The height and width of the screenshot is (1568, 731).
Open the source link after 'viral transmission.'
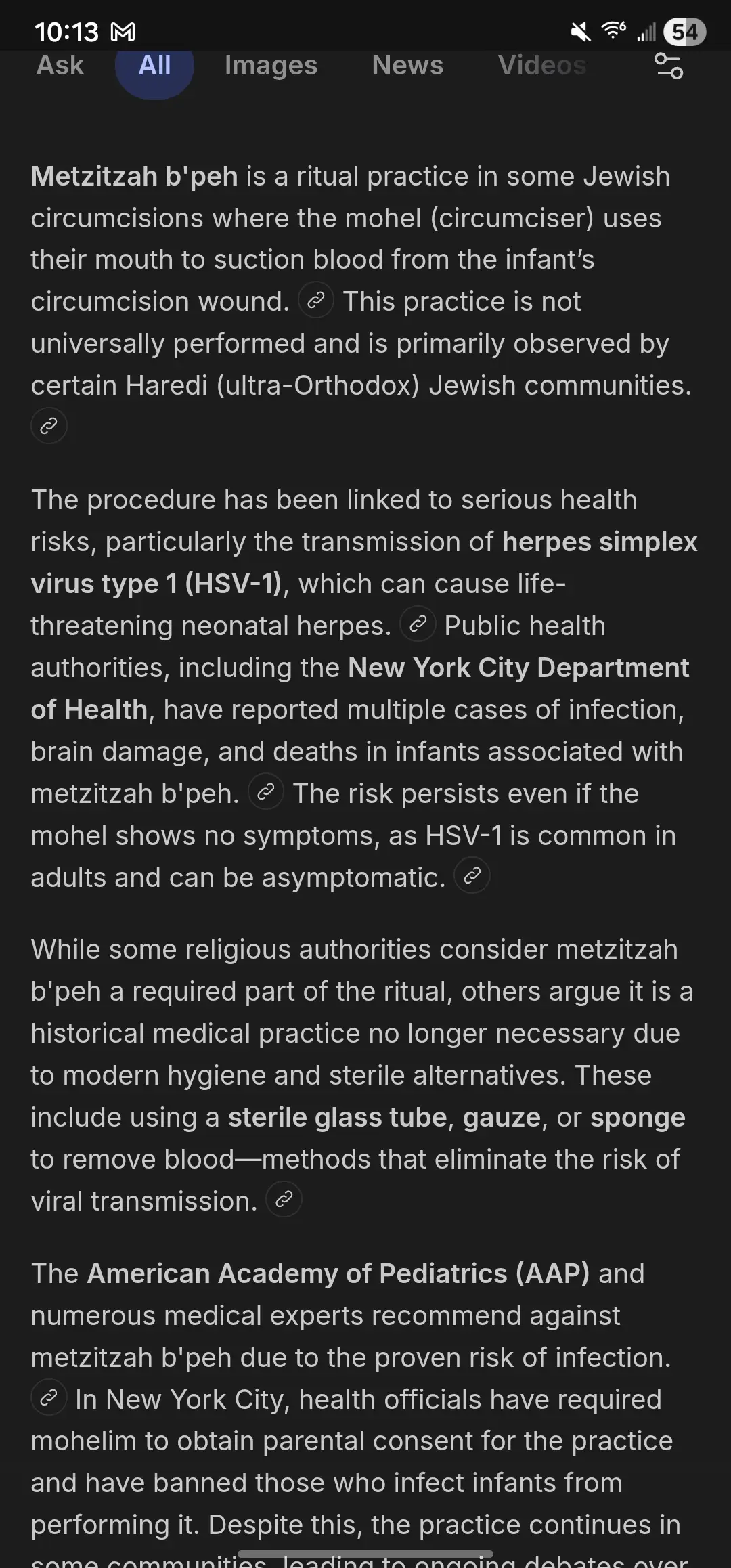284,1200
